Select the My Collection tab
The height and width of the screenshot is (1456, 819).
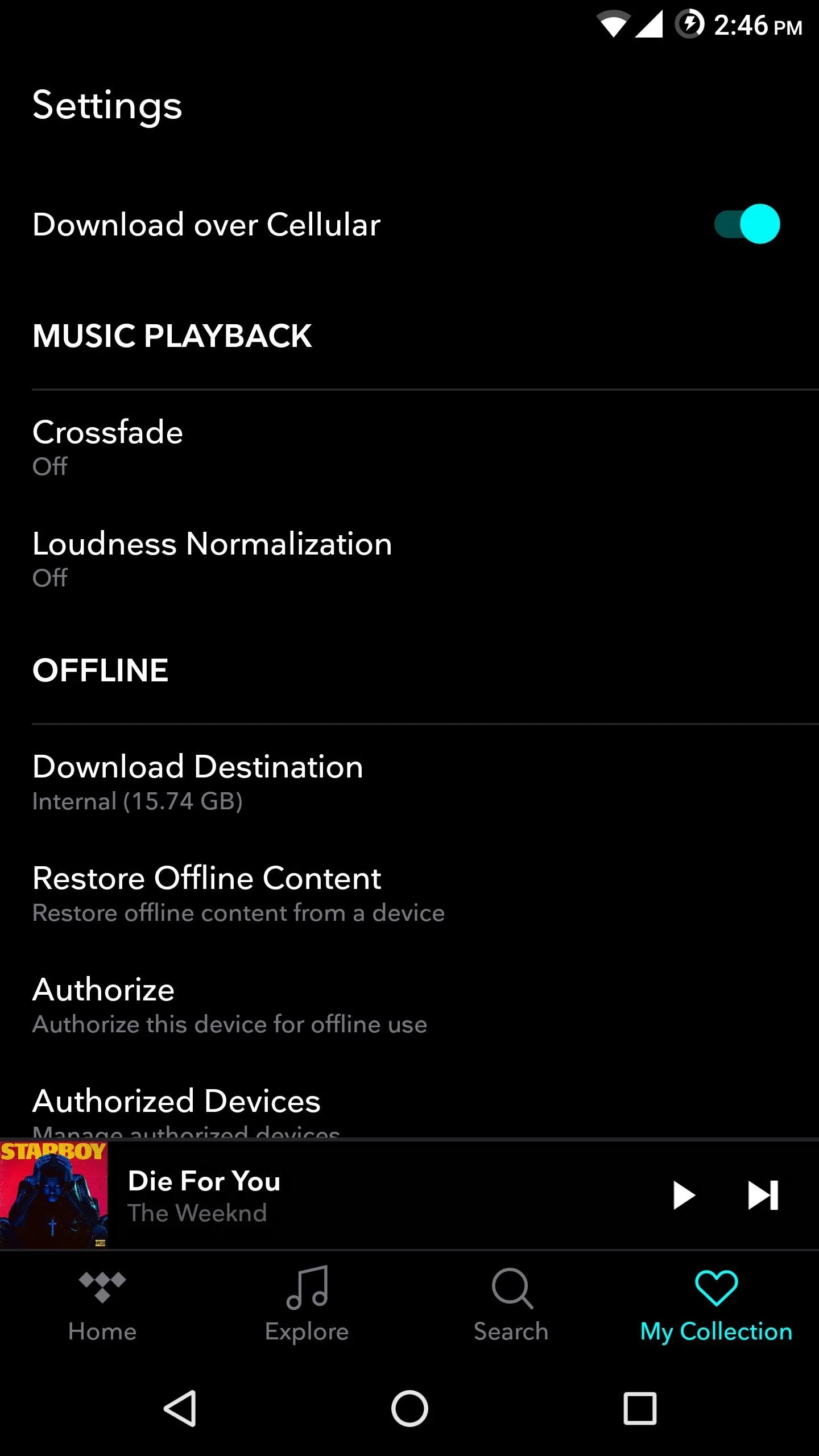pos(717,1307)
